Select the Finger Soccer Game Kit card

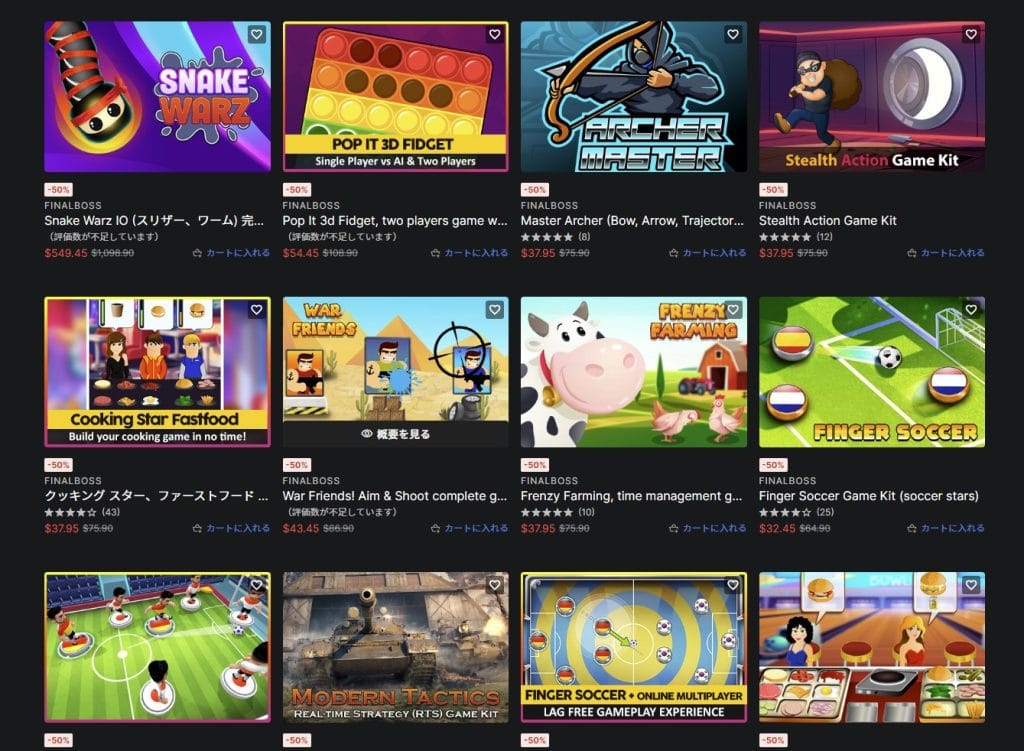click(x=871, y=372)
